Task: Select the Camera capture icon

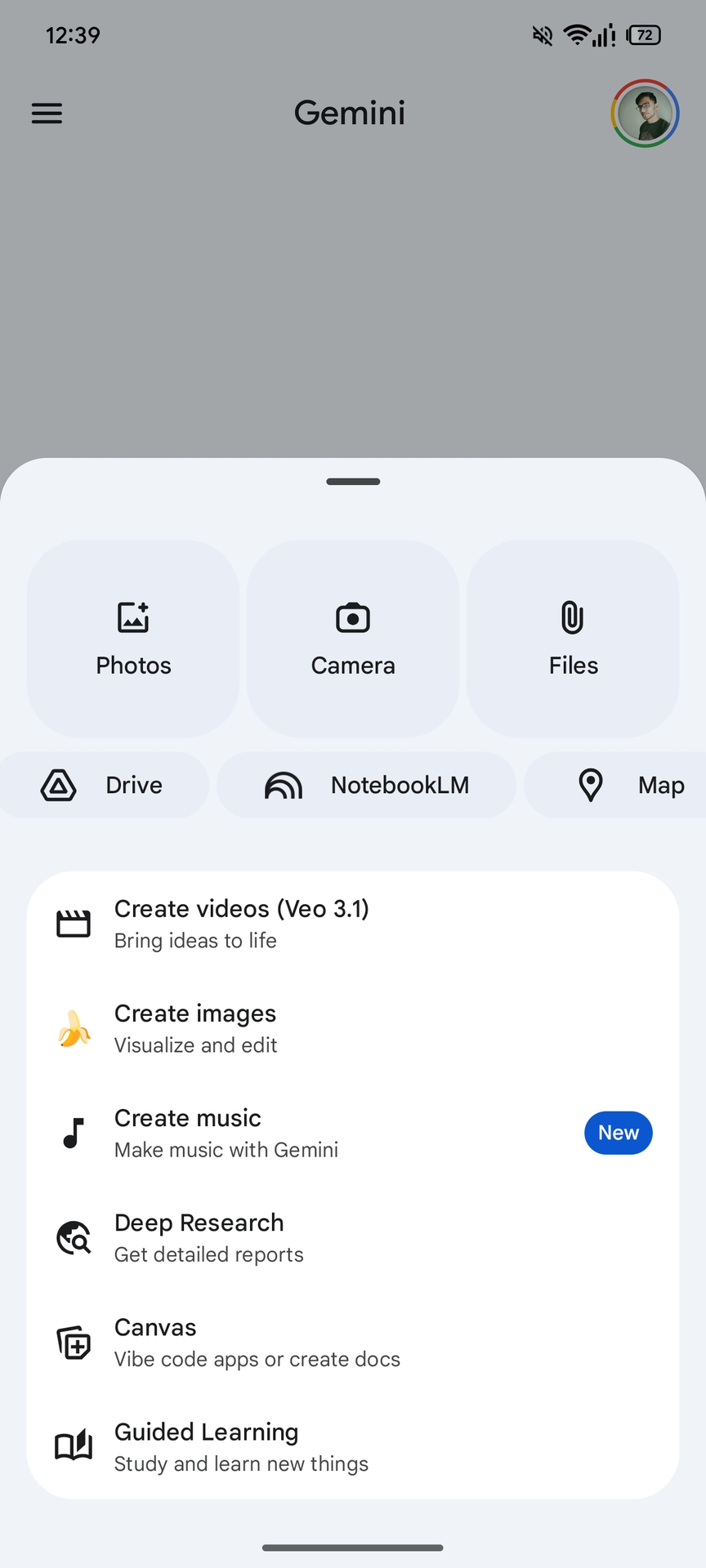Action: [352, 618]
